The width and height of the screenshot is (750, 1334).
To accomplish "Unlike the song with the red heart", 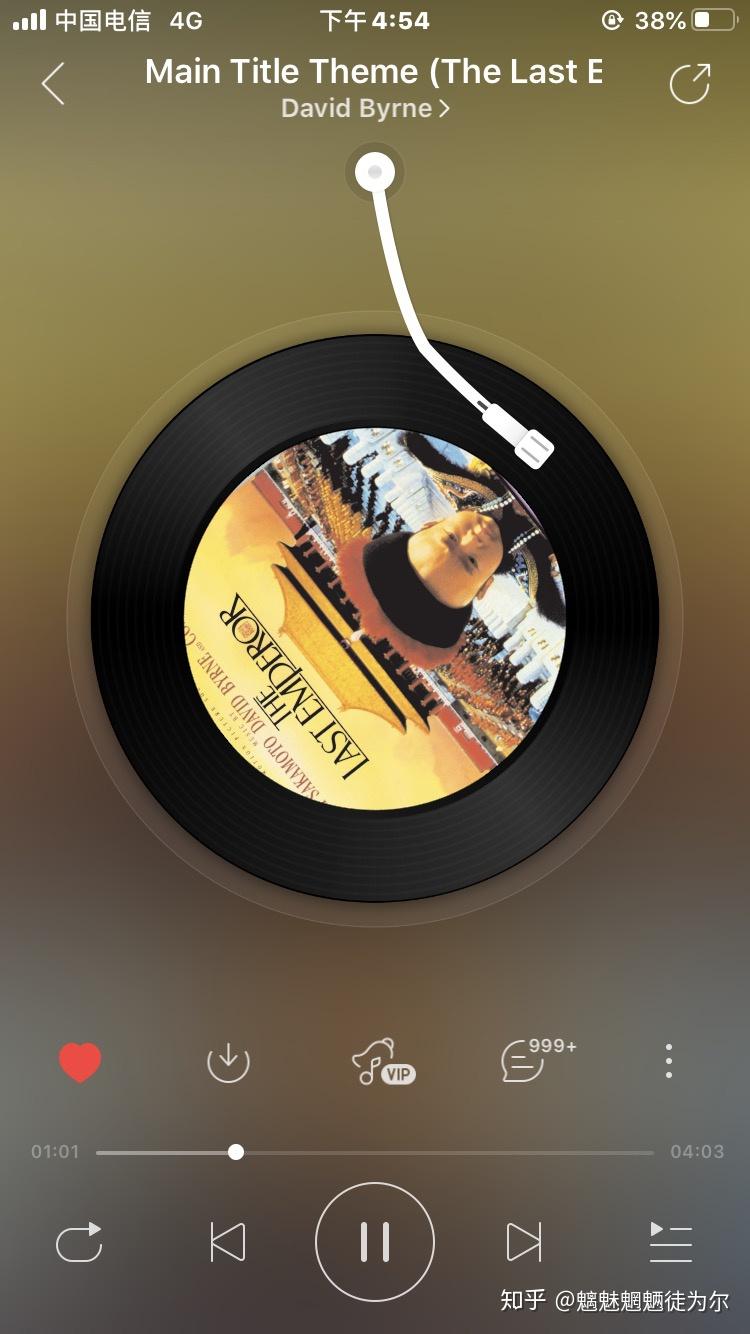I will pos(80,1062).
